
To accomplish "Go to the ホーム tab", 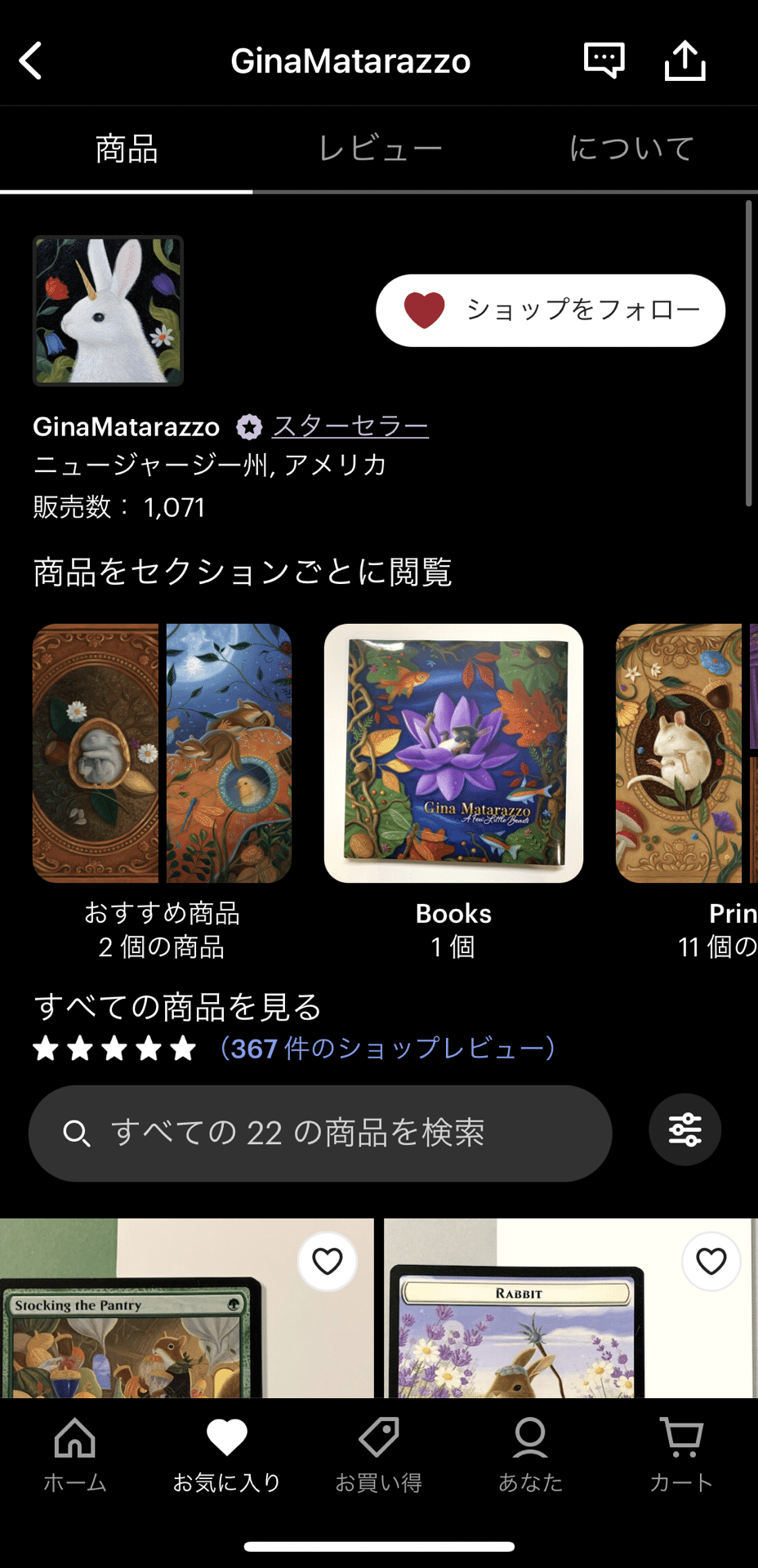I will [75, 1455].
